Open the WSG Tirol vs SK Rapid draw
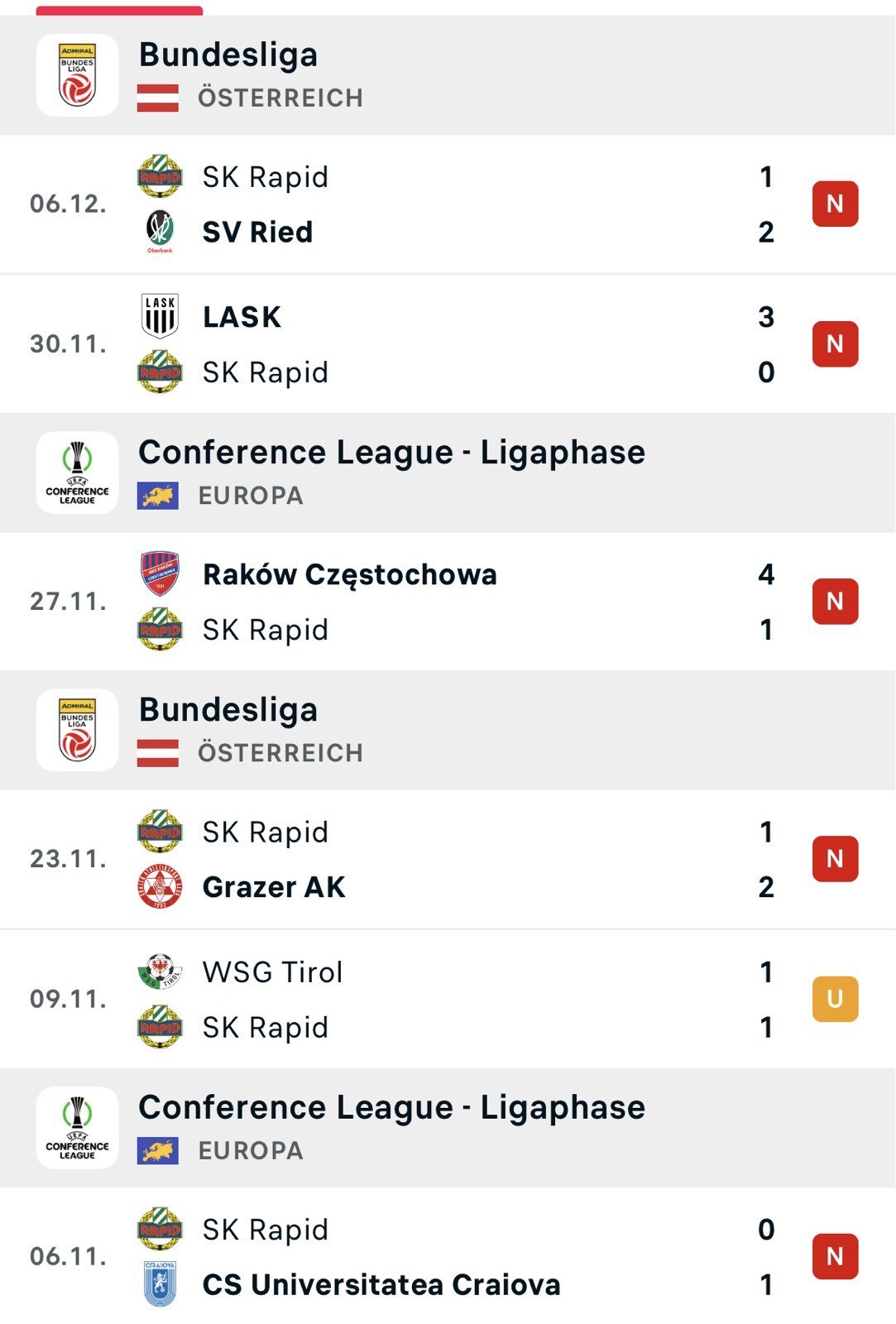 [447, 1000]
